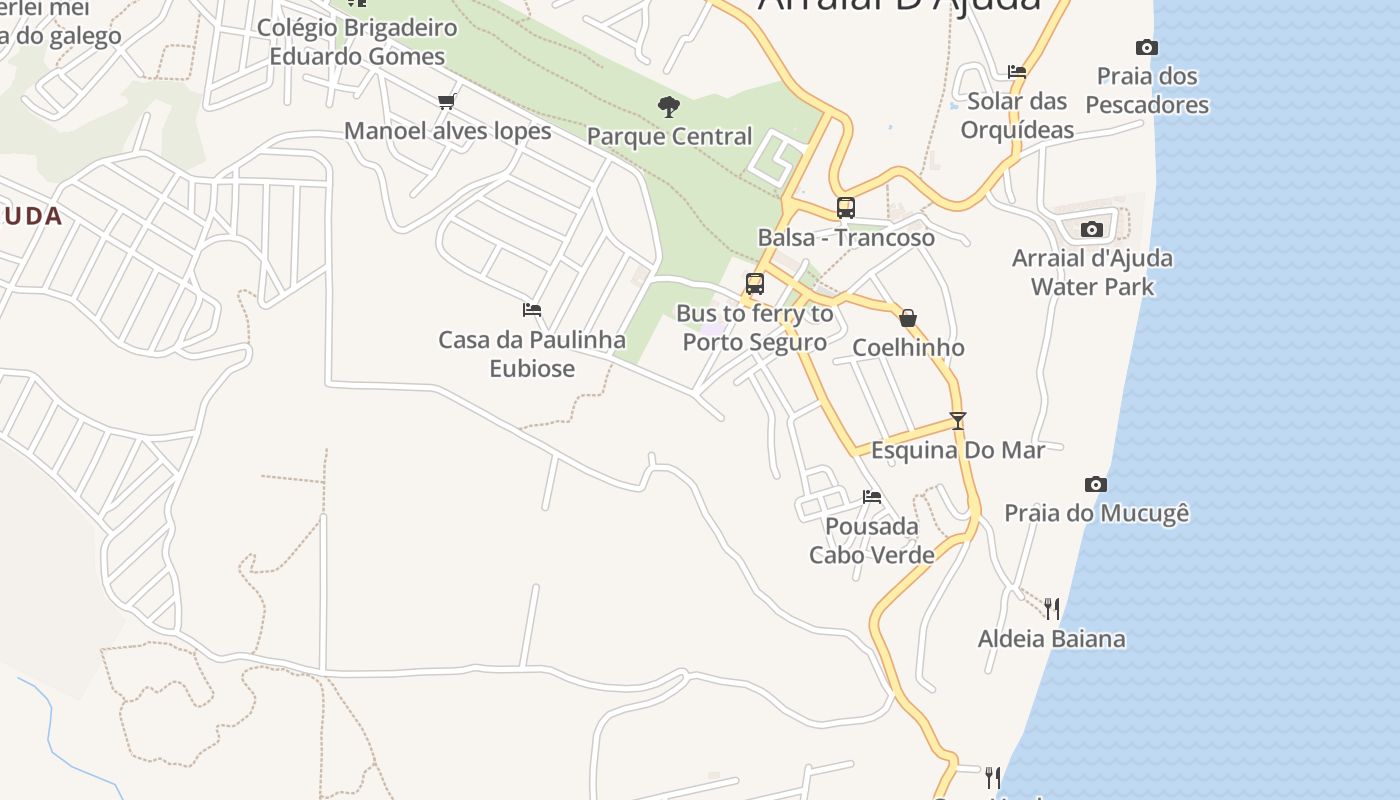Open Bus to ferry to Porto Seguro stop
The image size is (1400, 800).
[x=755, y=284]
